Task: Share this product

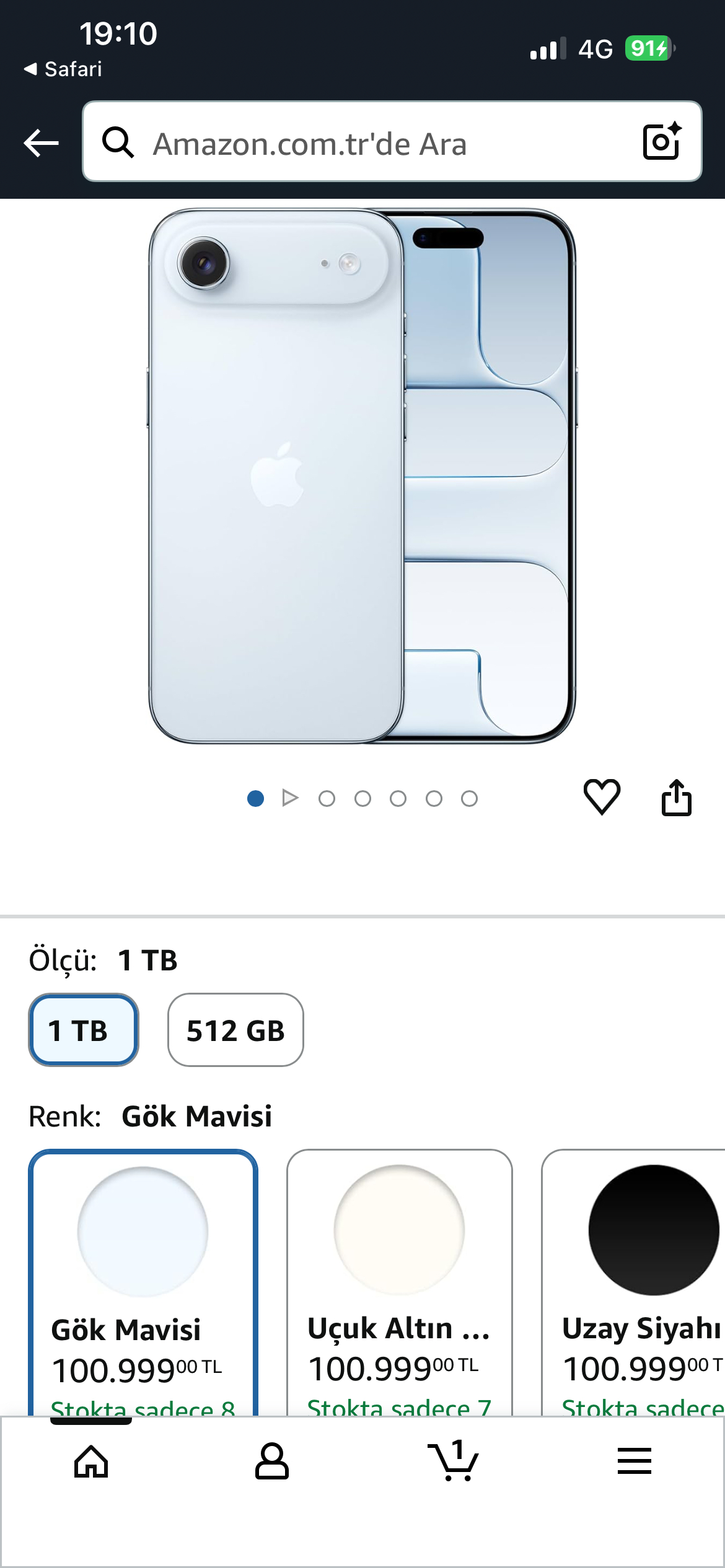Action: [x=676, y=798]
